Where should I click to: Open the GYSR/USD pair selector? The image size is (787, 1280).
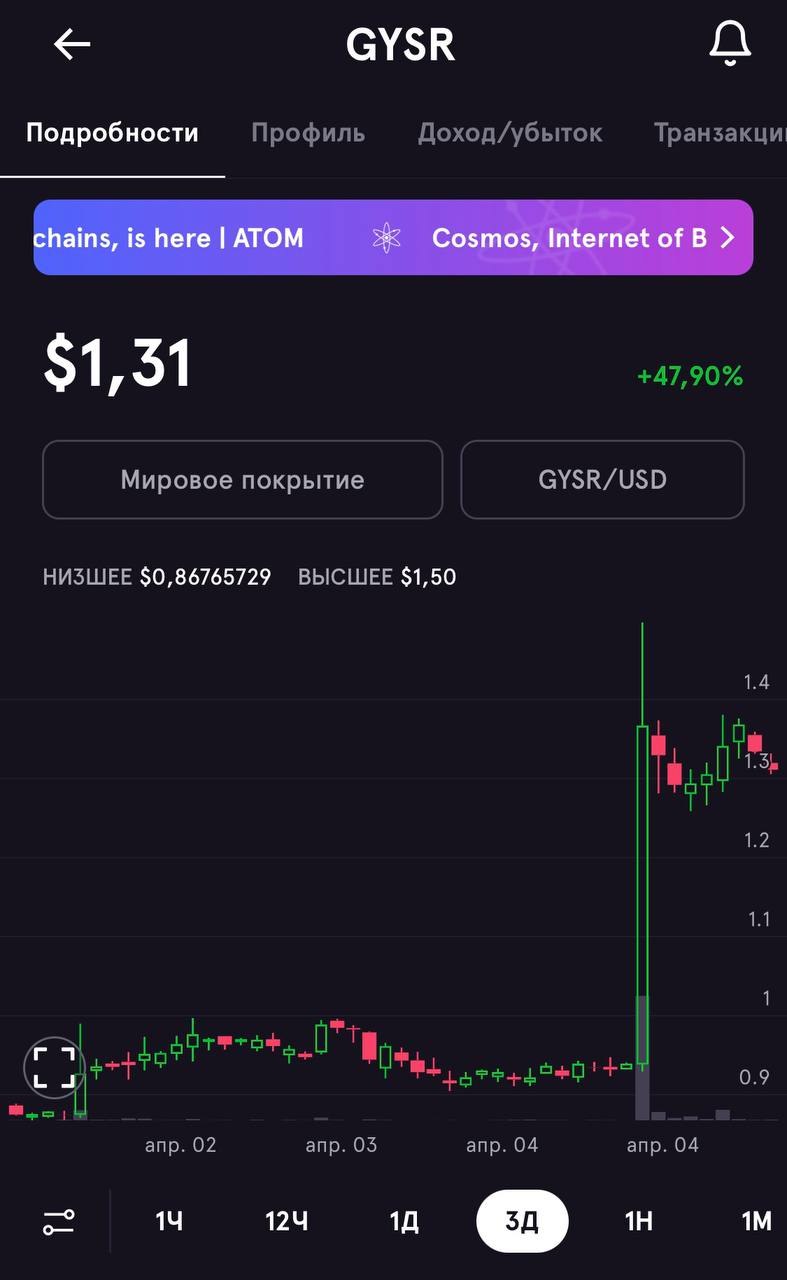click(602, 480)
